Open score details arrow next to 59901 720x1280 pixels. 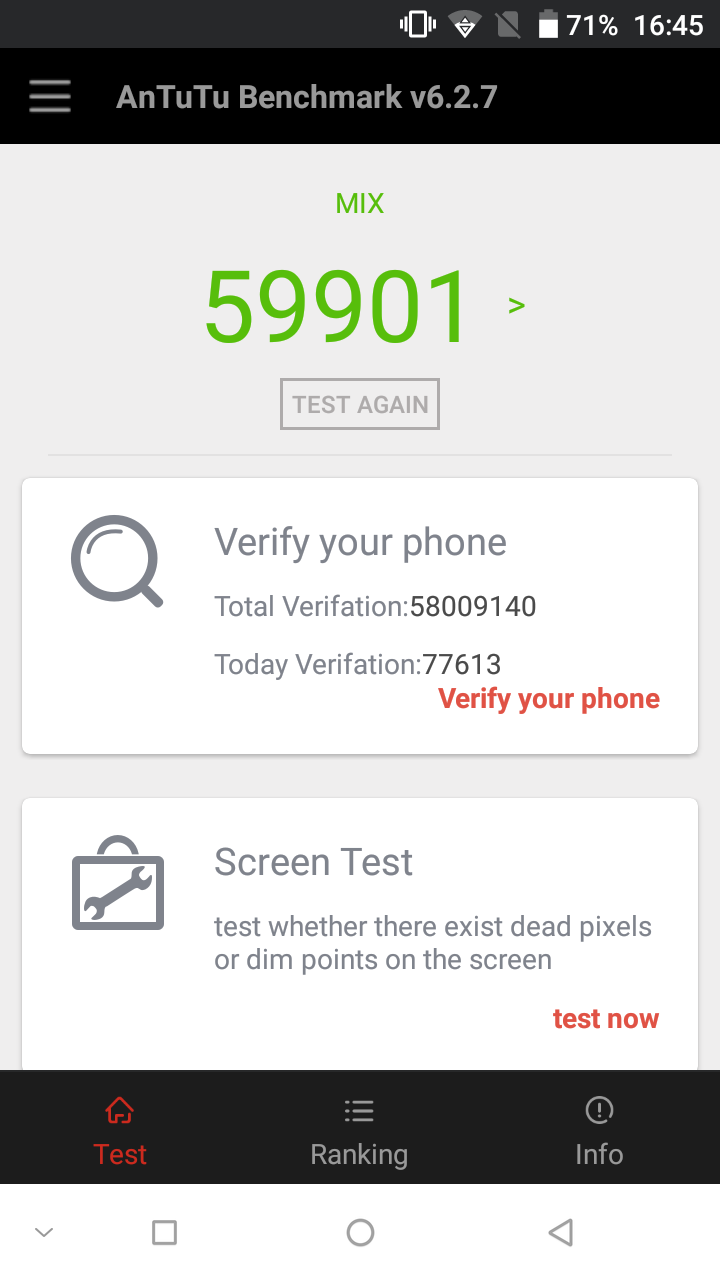516,305
